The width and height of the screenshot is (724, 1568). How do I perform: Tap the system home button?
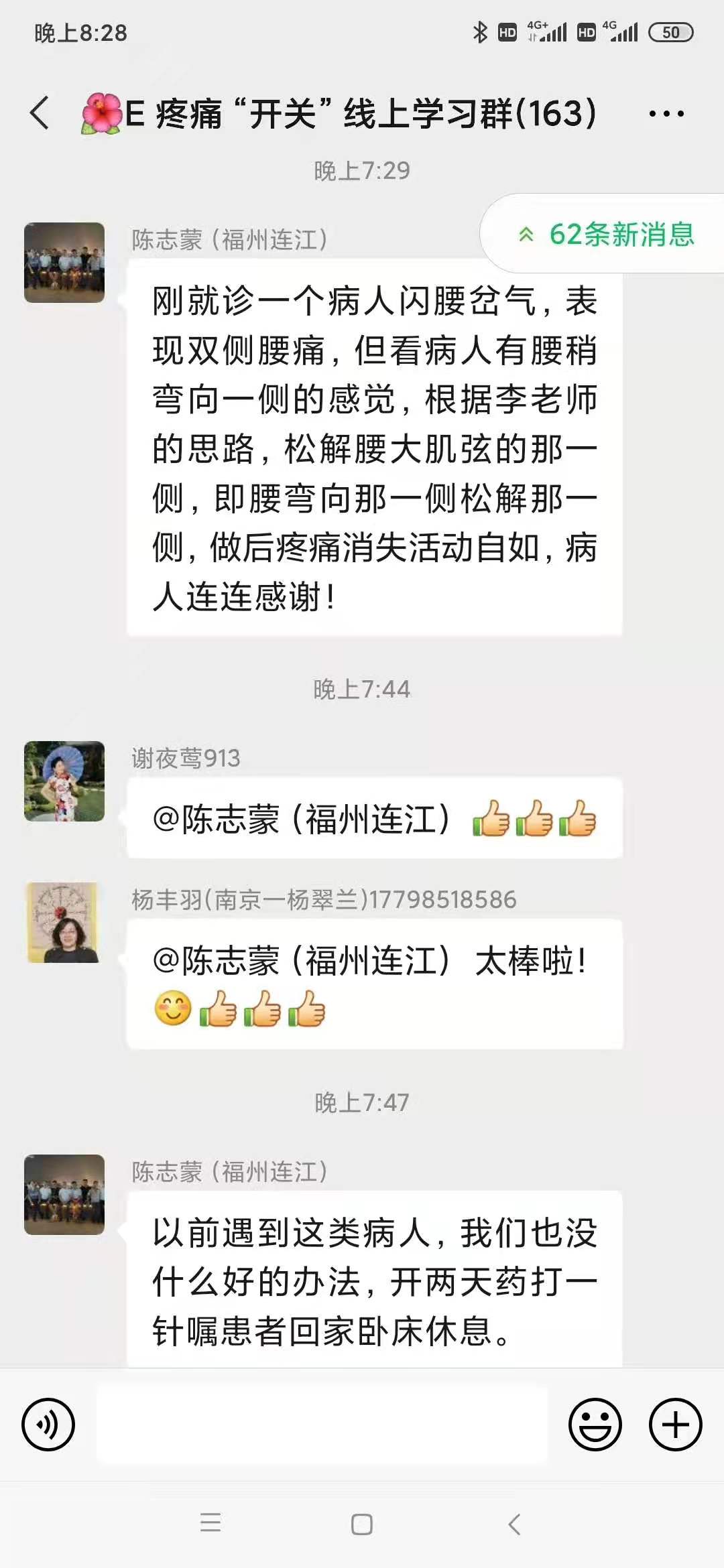(362, 1524)
